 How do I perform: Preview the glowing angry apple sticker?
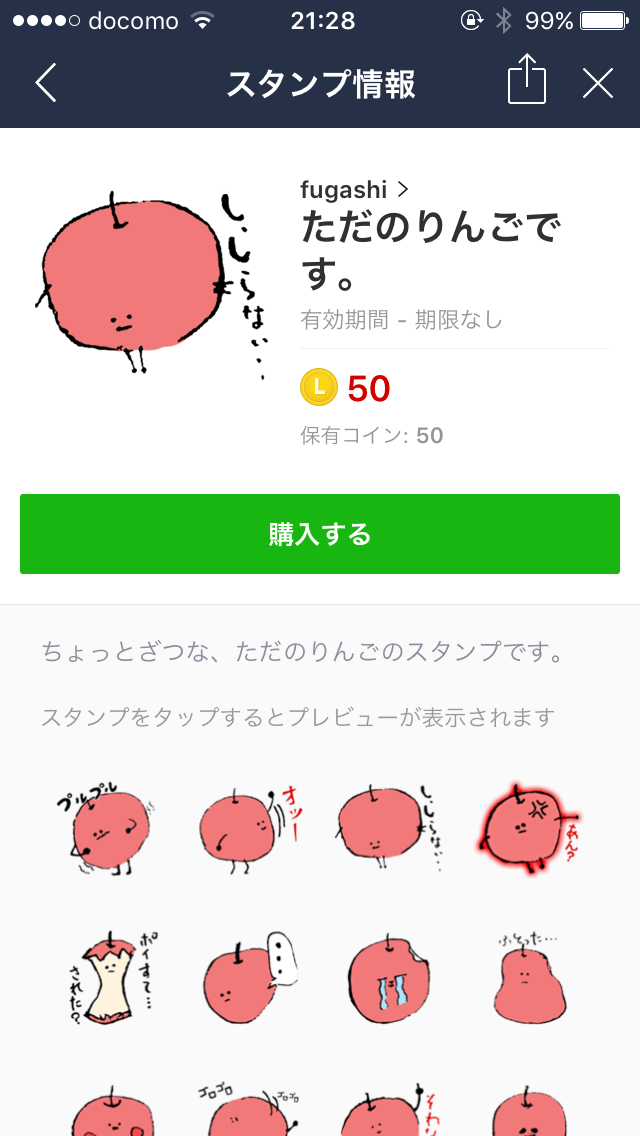coord(528,828)
